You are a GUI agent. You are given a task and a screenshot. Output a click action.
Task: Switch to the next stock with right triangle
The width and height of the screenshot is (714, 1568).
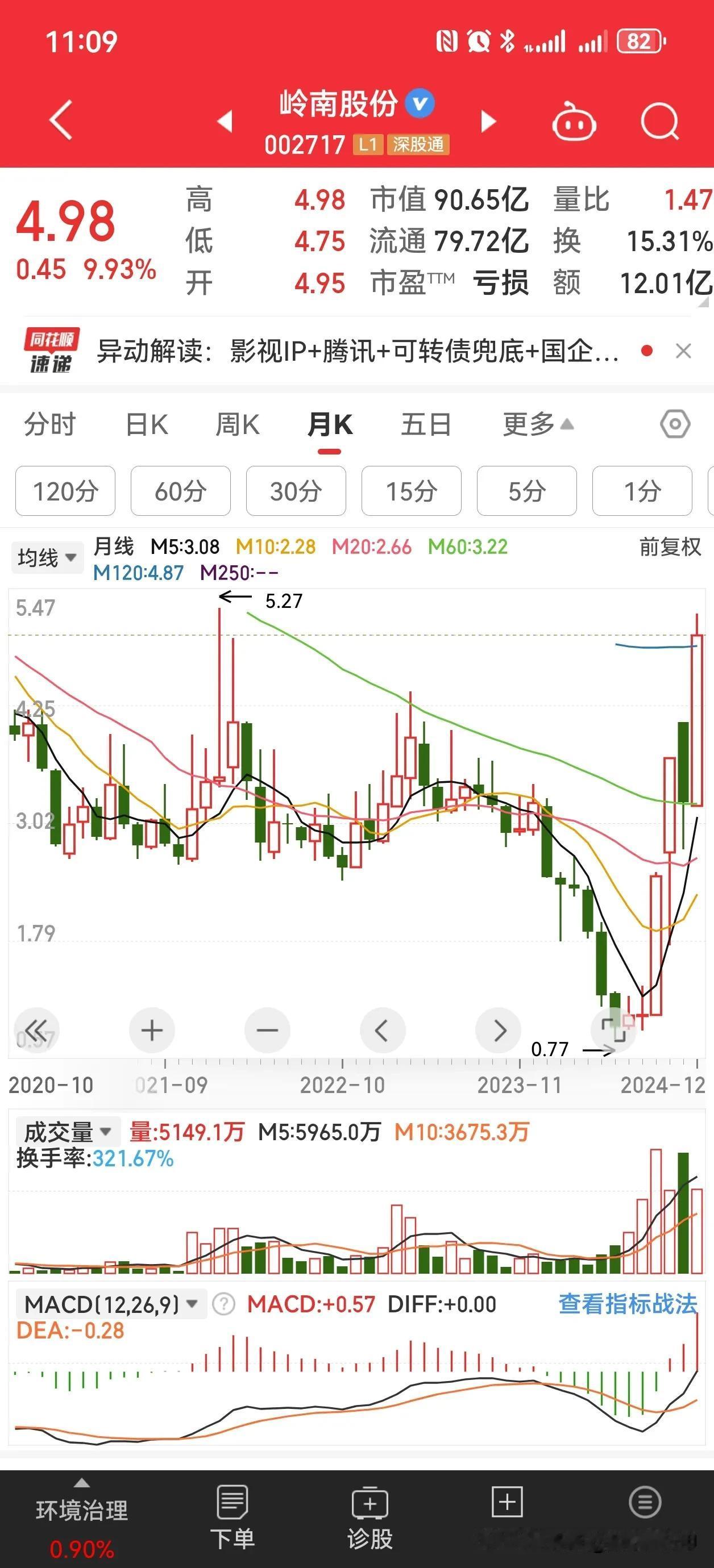tap(488, 120)
